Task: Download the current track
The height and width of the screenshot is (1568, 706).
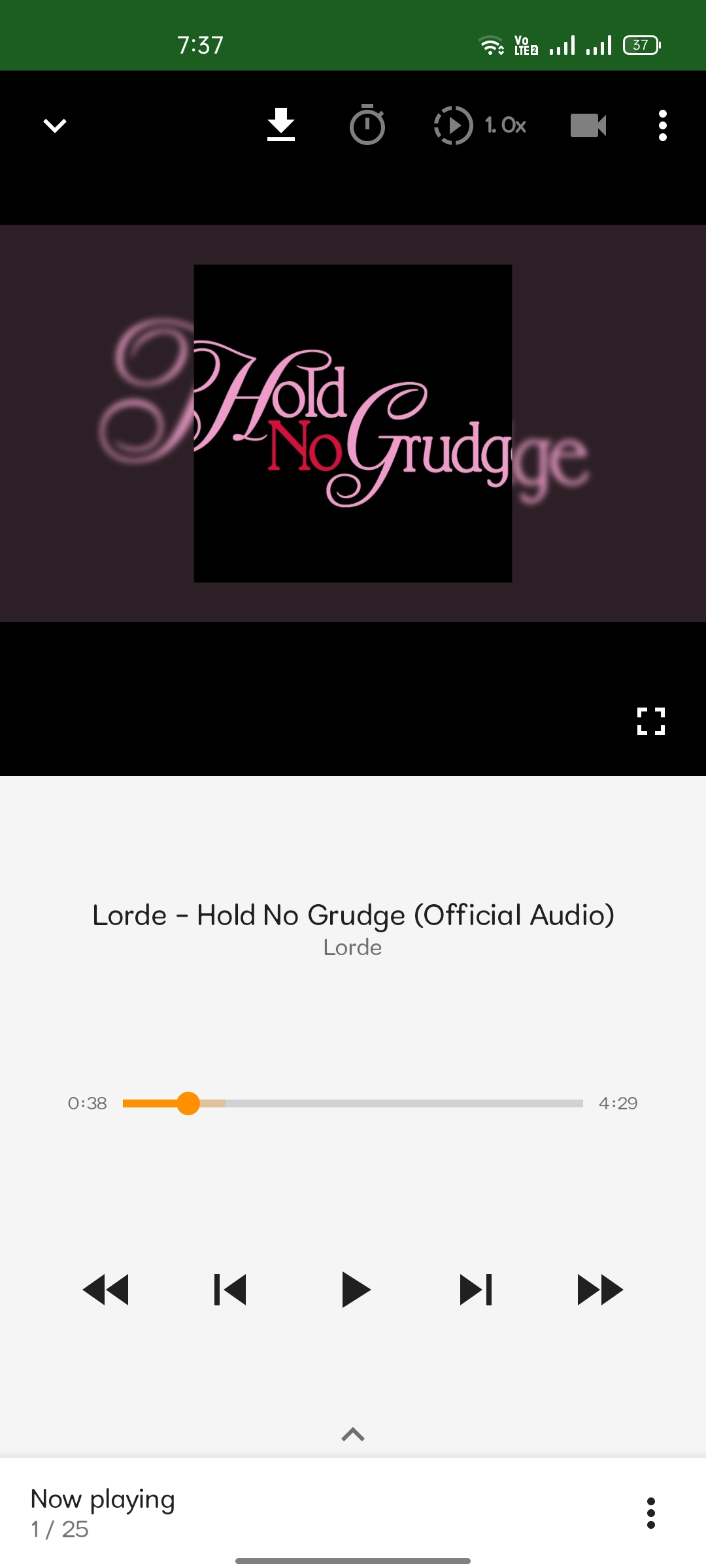Action: 281,125
